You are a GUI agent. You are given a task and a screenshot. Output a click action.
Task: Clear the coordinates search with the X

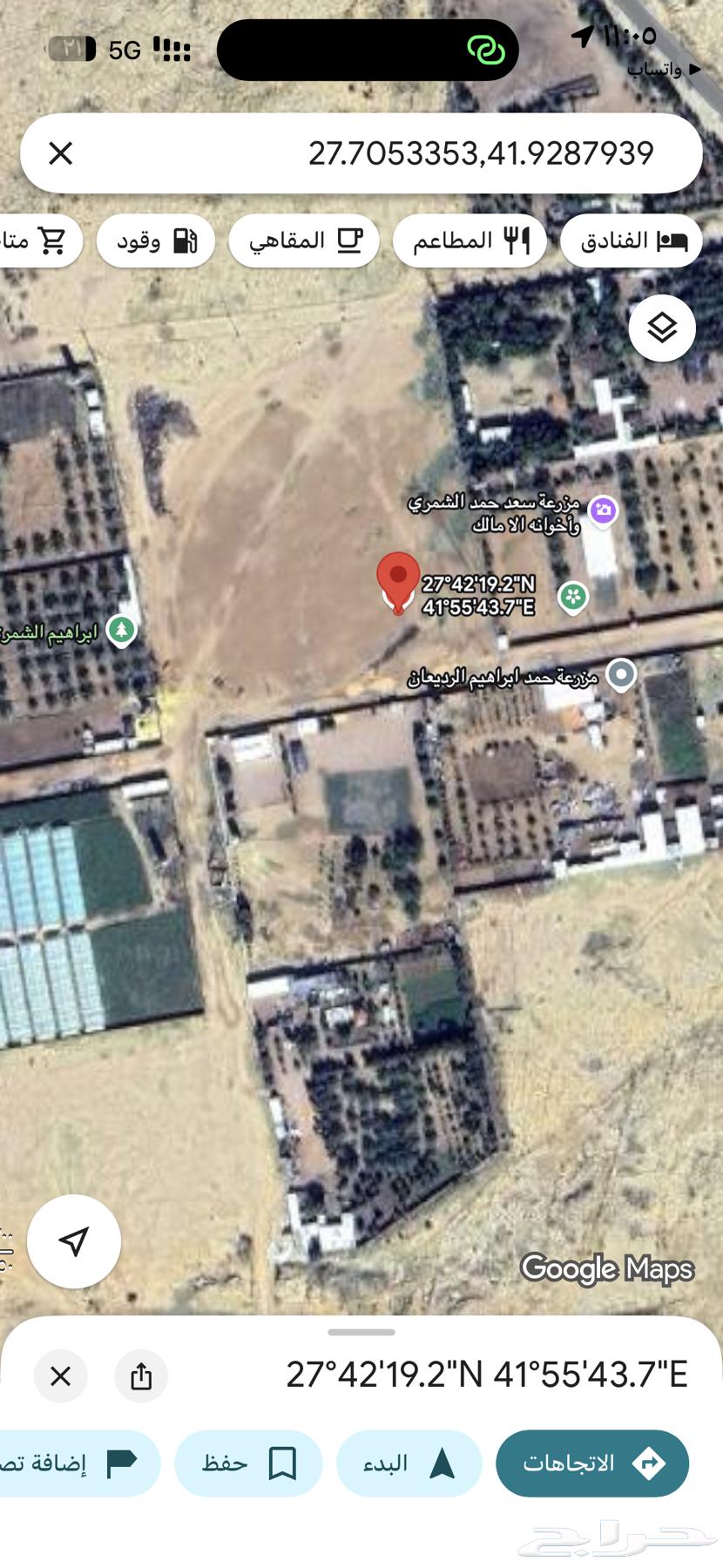[x=60, y=154]
